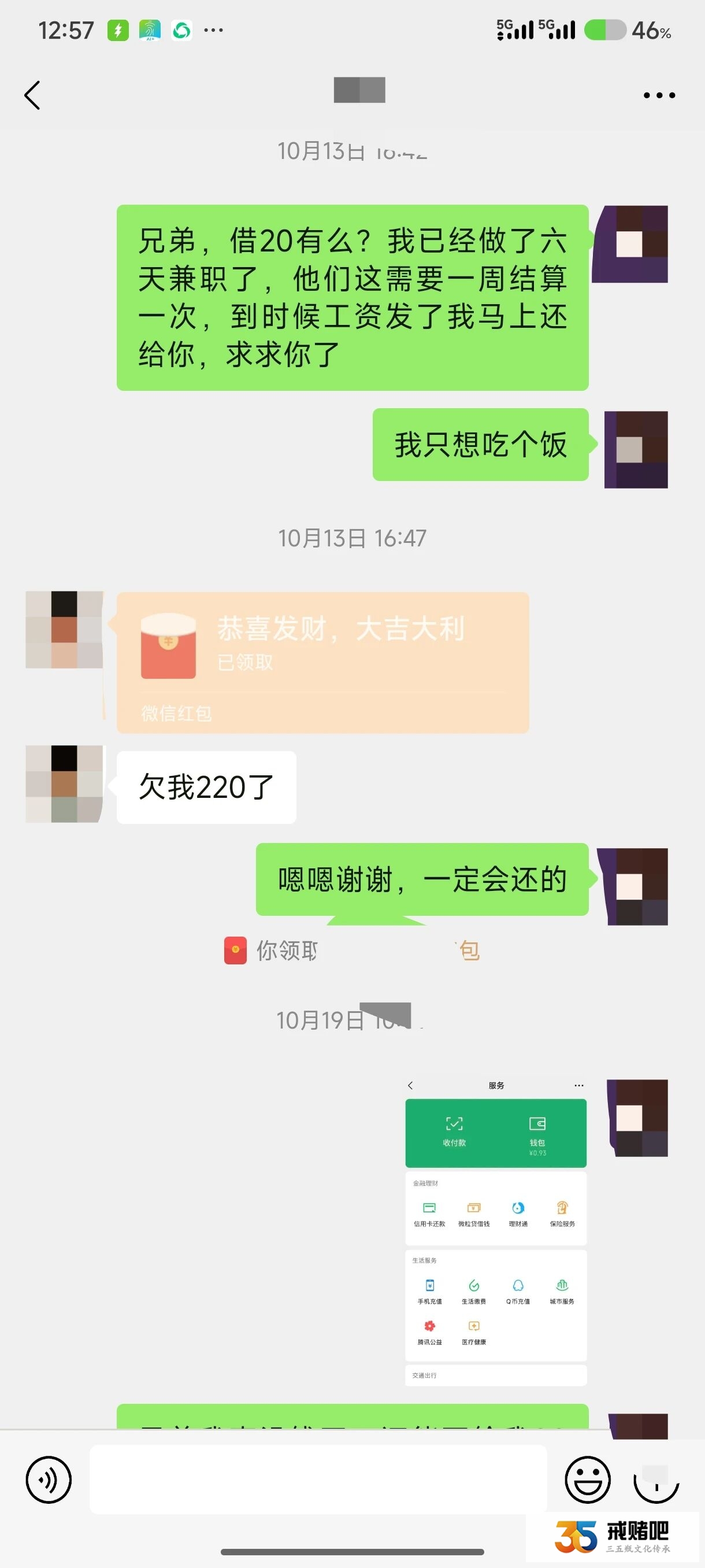Open the chat options menu
Image resolution: width=705 pixels, height=1568 pixels.
tap(659, 95)
